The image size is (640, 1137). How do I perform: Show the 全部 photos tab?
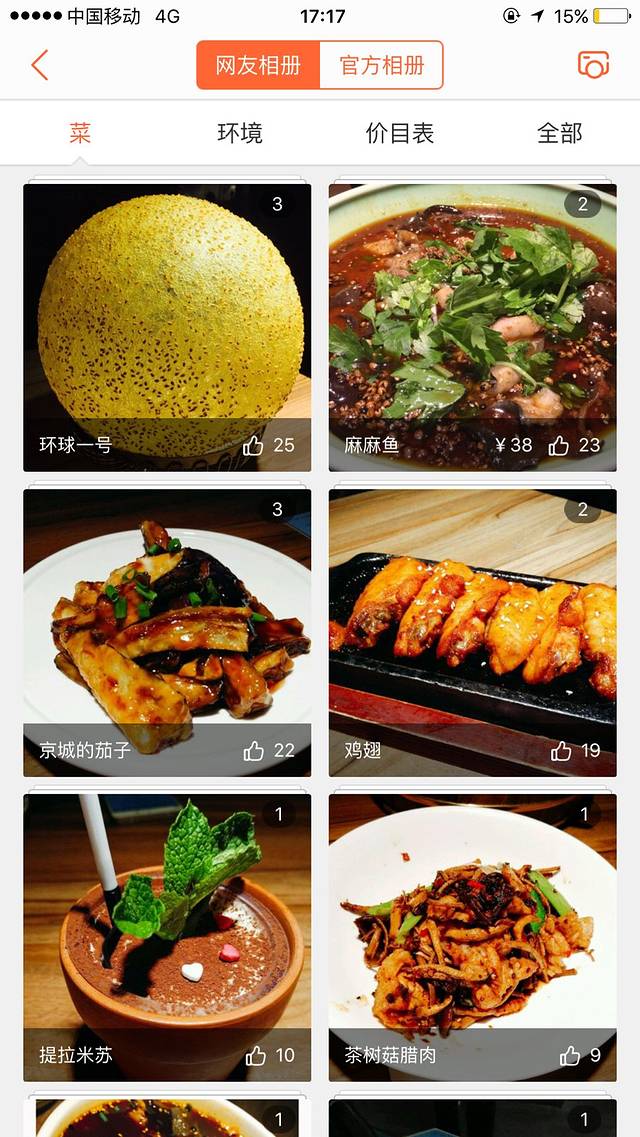pyautogui.click(x=559, y=133)
